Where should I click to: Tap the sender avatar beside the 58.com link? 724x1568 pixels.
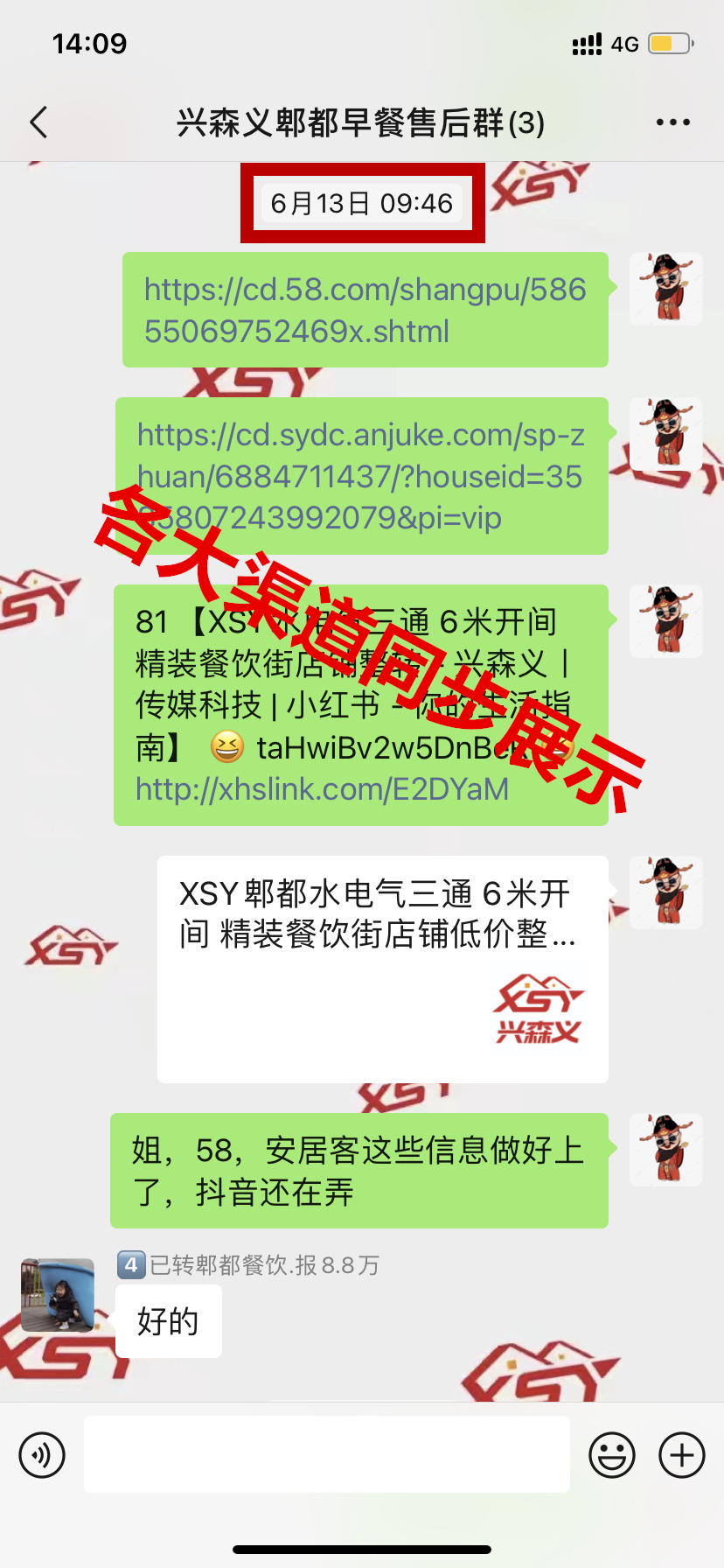pos(665,289)
